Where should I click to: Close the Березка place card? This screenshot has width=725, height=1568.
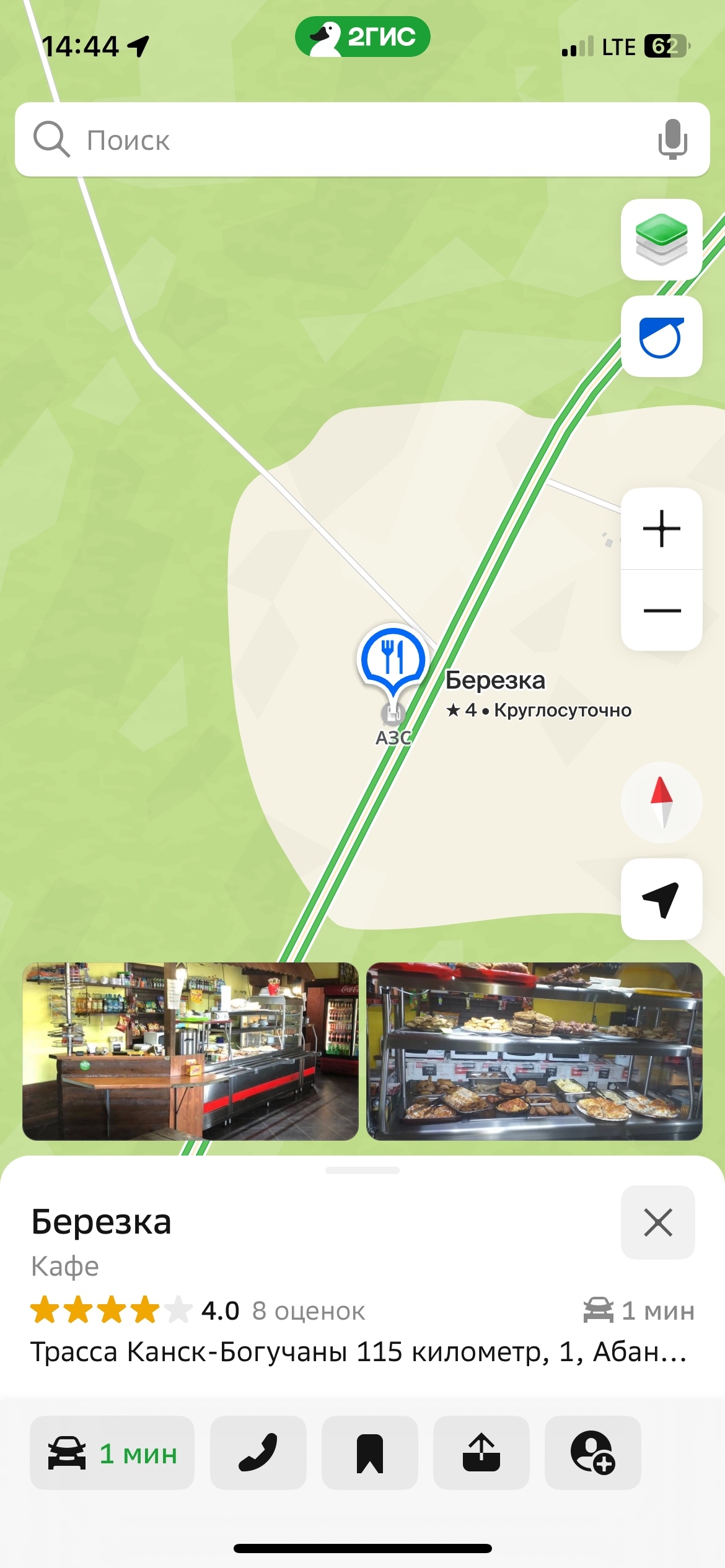click(x=657, y=1222)
